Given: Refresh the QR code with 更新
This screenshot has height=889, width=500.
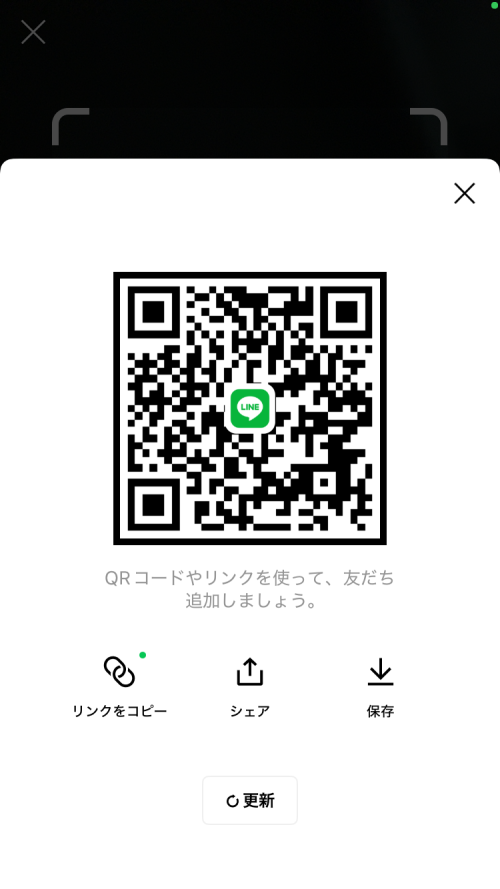Looking at the screenshot, I should pos(250,801).
